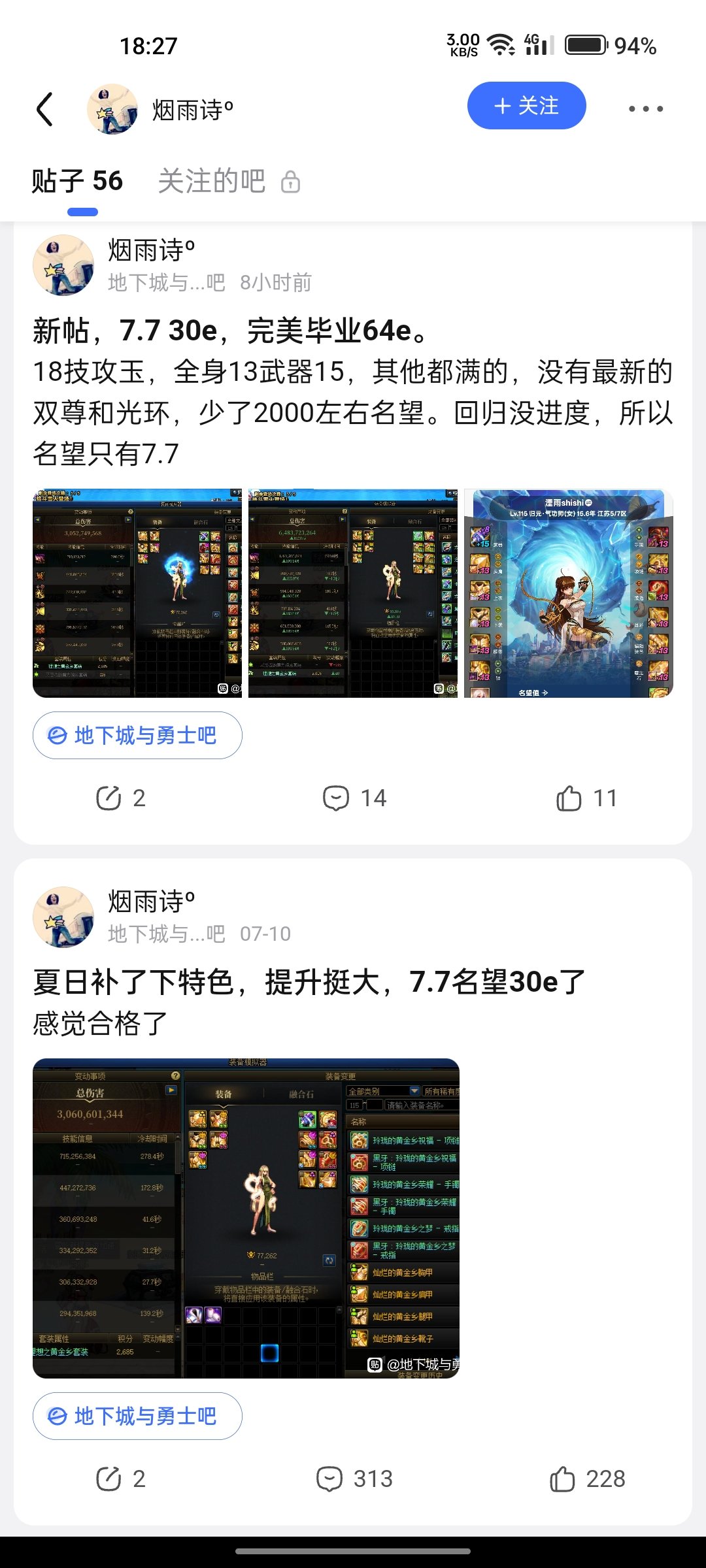The width and height of the screenshot is (706, 1568).
Task: Open the three-dot overflow menu
Action: pyautogui.click(x=646, y=108)
